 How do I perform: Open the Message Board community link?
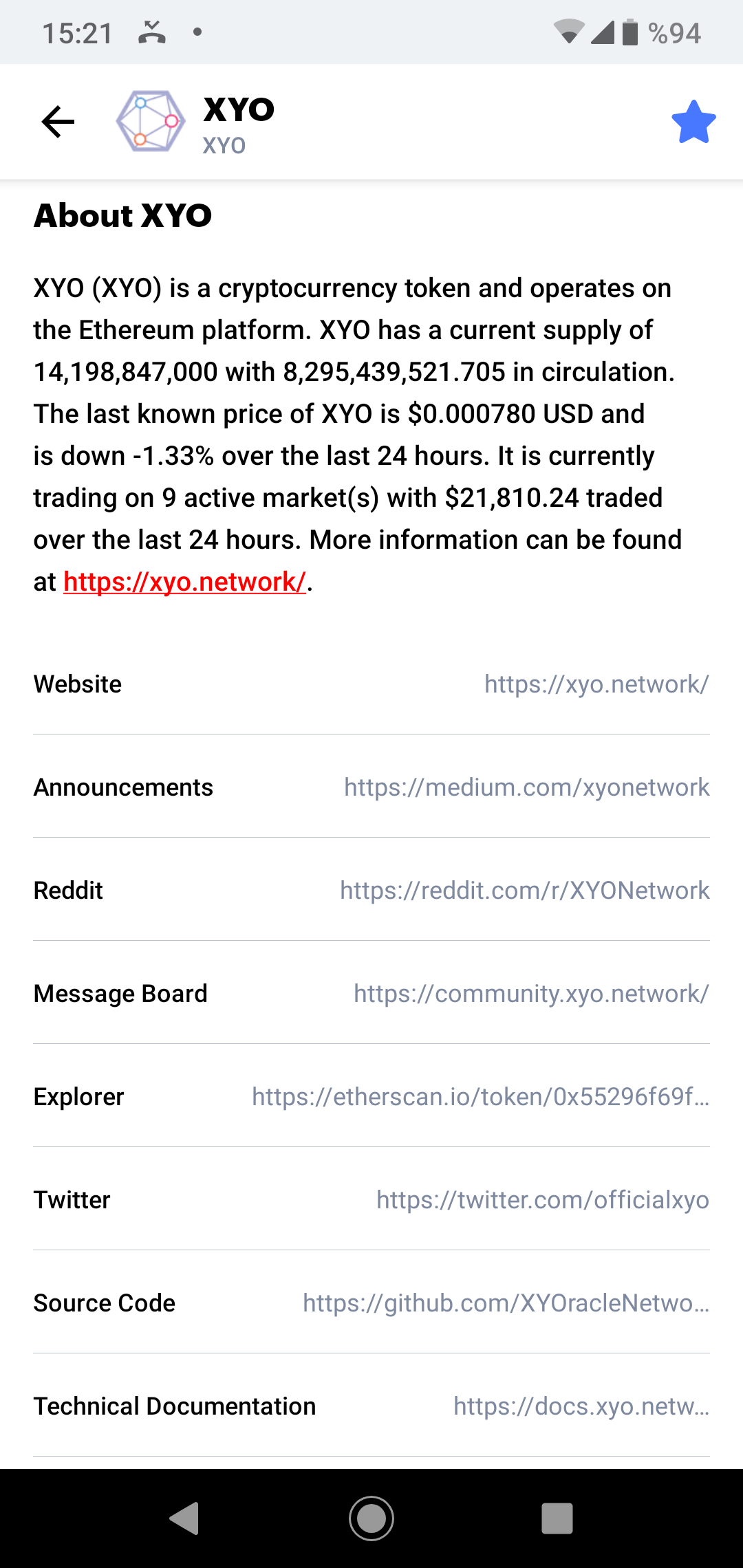click(x=531, y=994)
